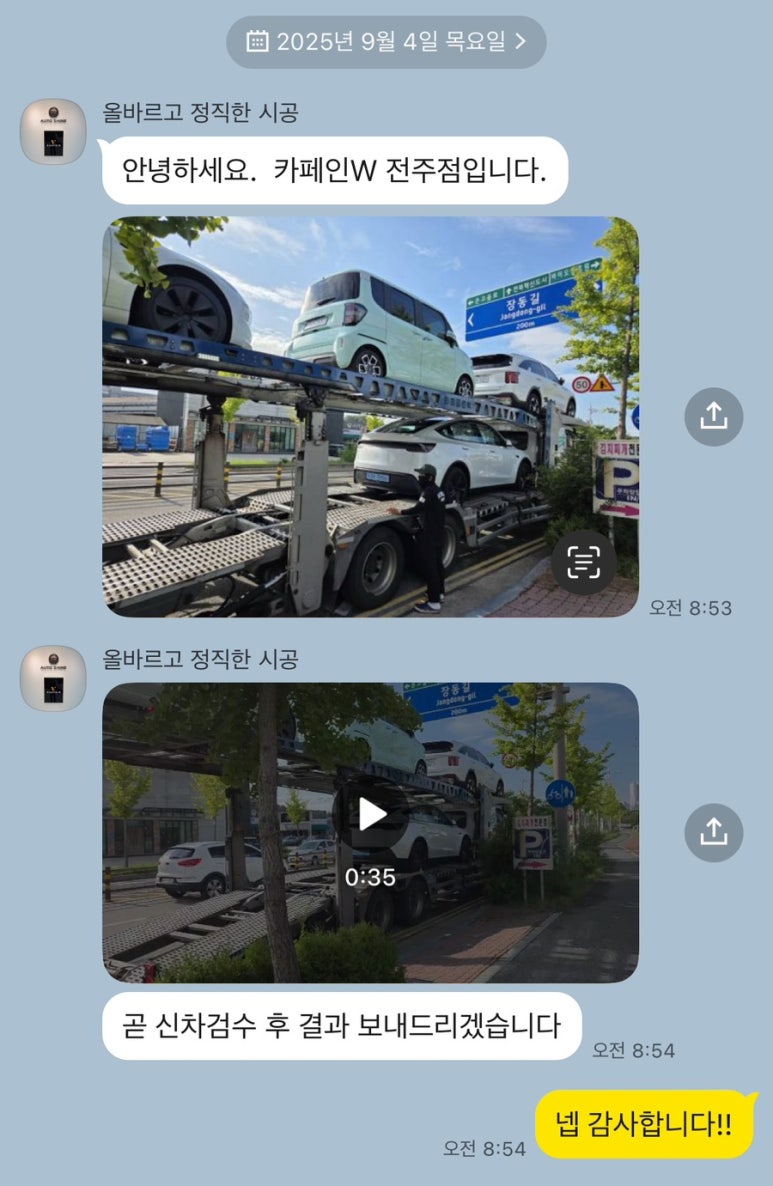The height and width of the screenshot is (1186, 773).
Task: View the sender's profile picture above the photo
Action: tap(53, 131)
